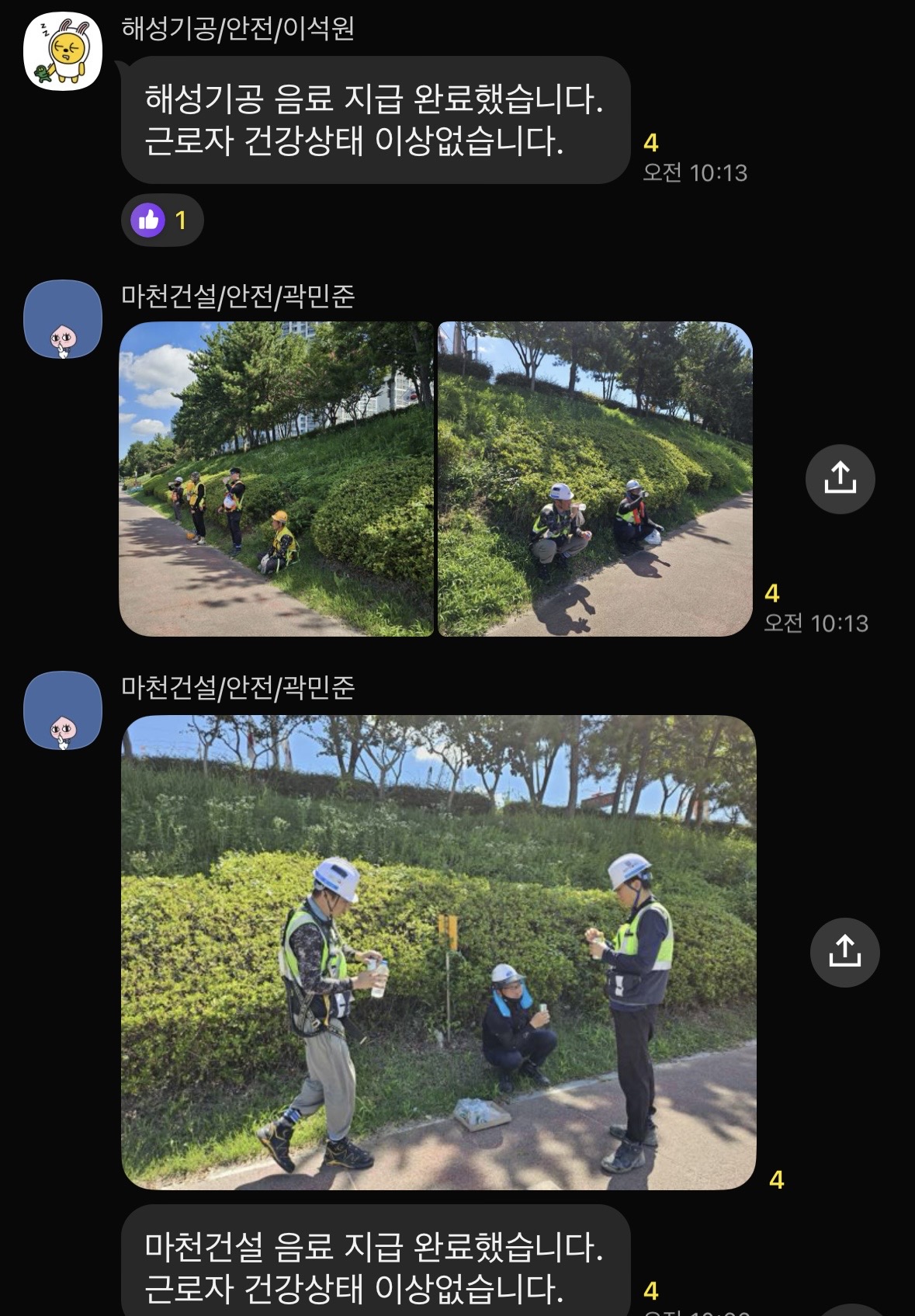The width and height of the screenshot is (915, 1316).
Task: Tap the thumbs-up reaction under 해성기공 message
Action: pyautogui.click(x=161, y=220)
